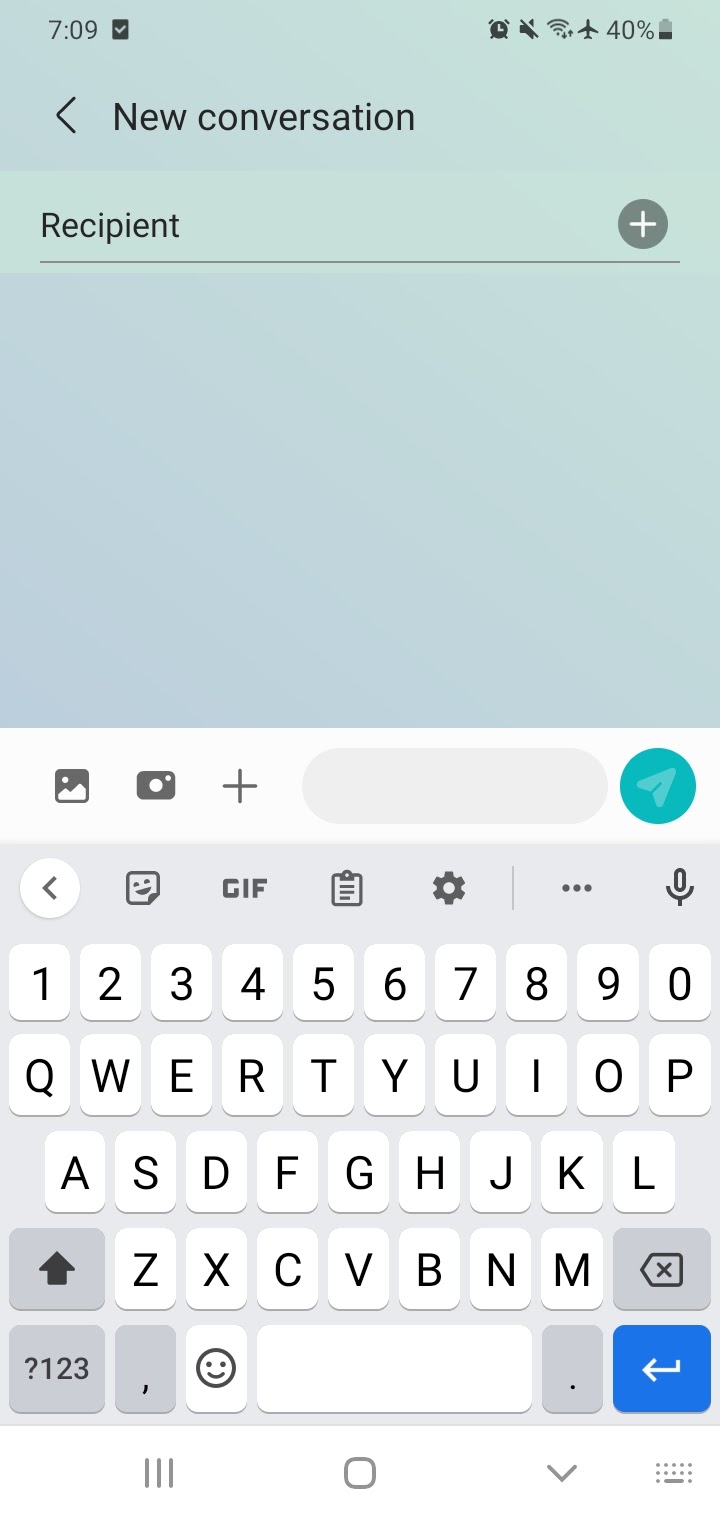Show more keyboard toolbar options
720x1520 pixels.
pyautogui.click(x=577, y=887)
